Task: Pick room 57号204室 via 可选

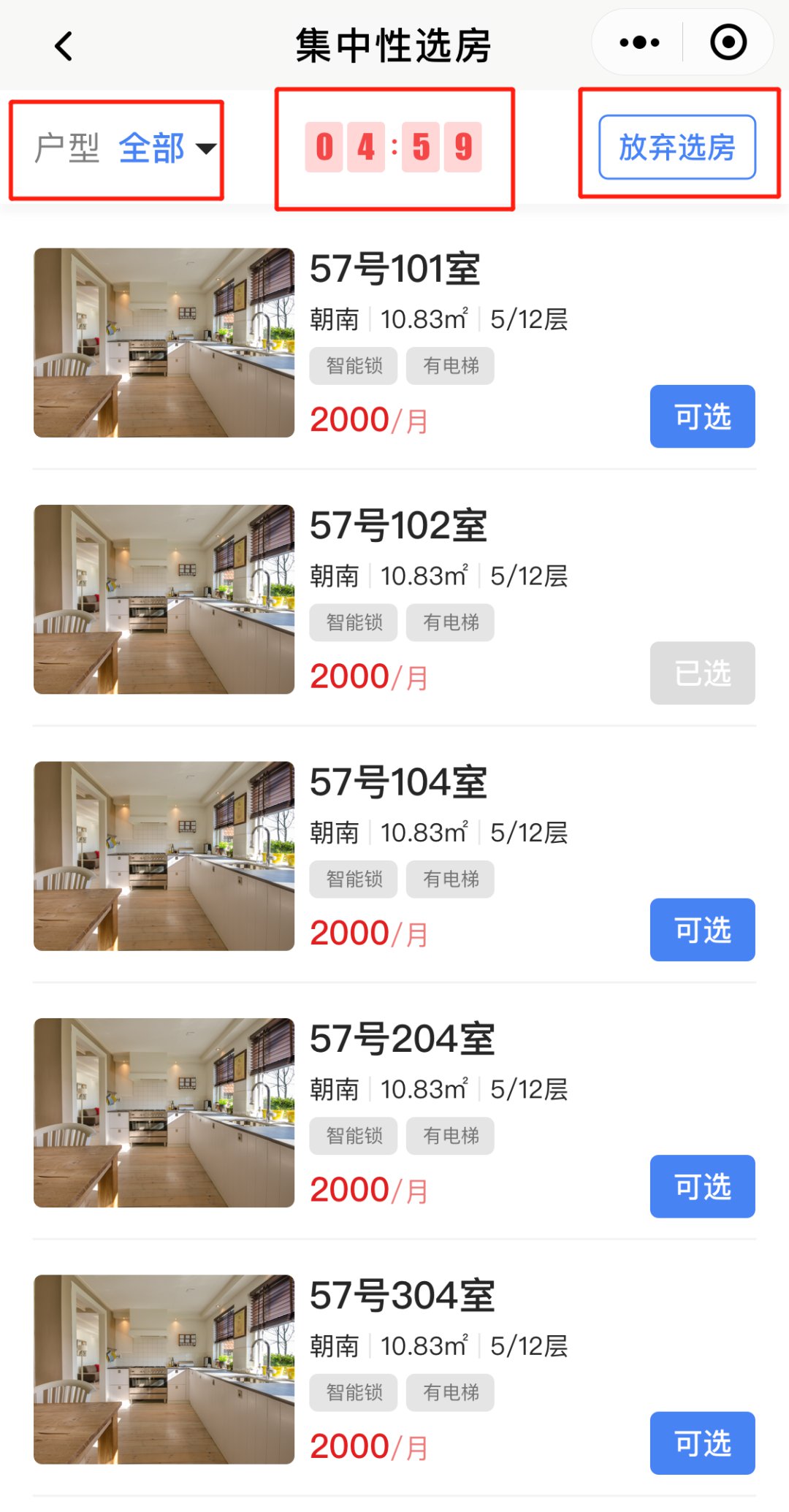Action: (x=702, y=1186)
